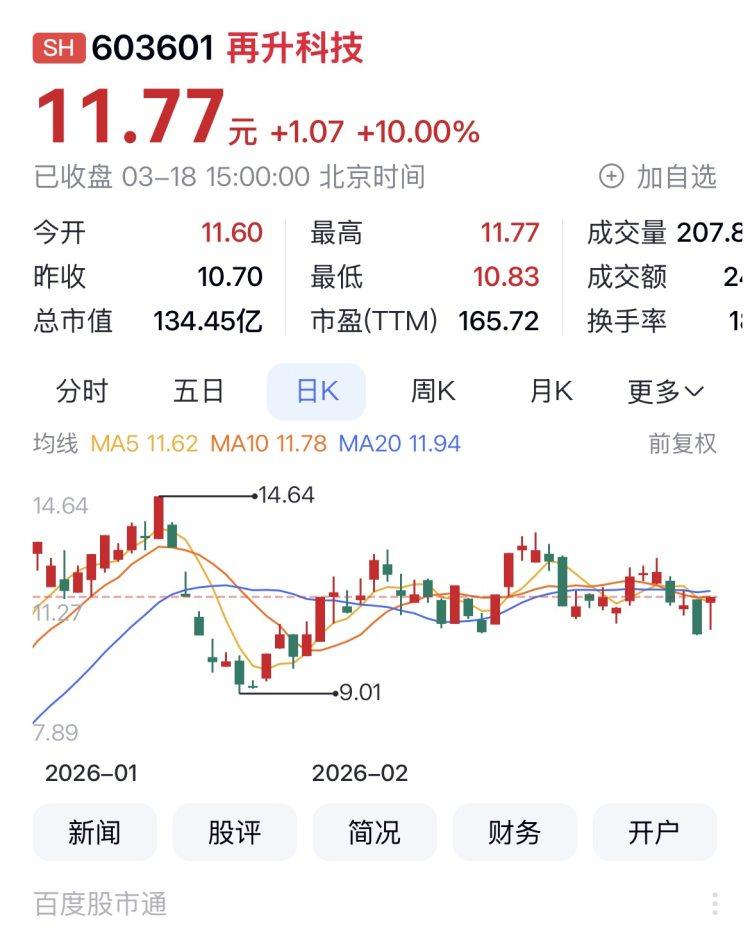Open 股评 stock comments
Screen dimensions: 750x940
[235, 832]
